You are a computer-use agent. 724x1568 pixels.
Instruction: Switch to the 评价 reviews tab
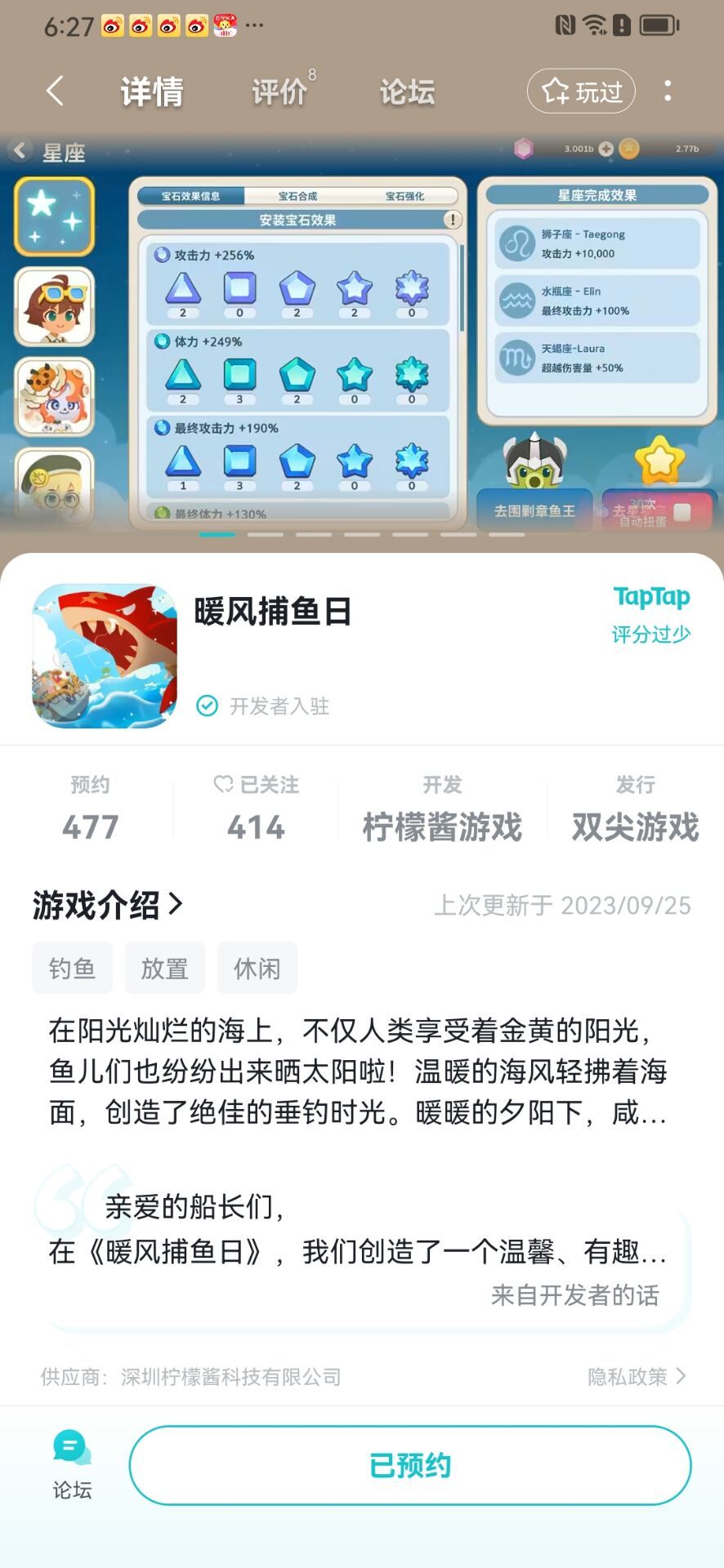278,91
